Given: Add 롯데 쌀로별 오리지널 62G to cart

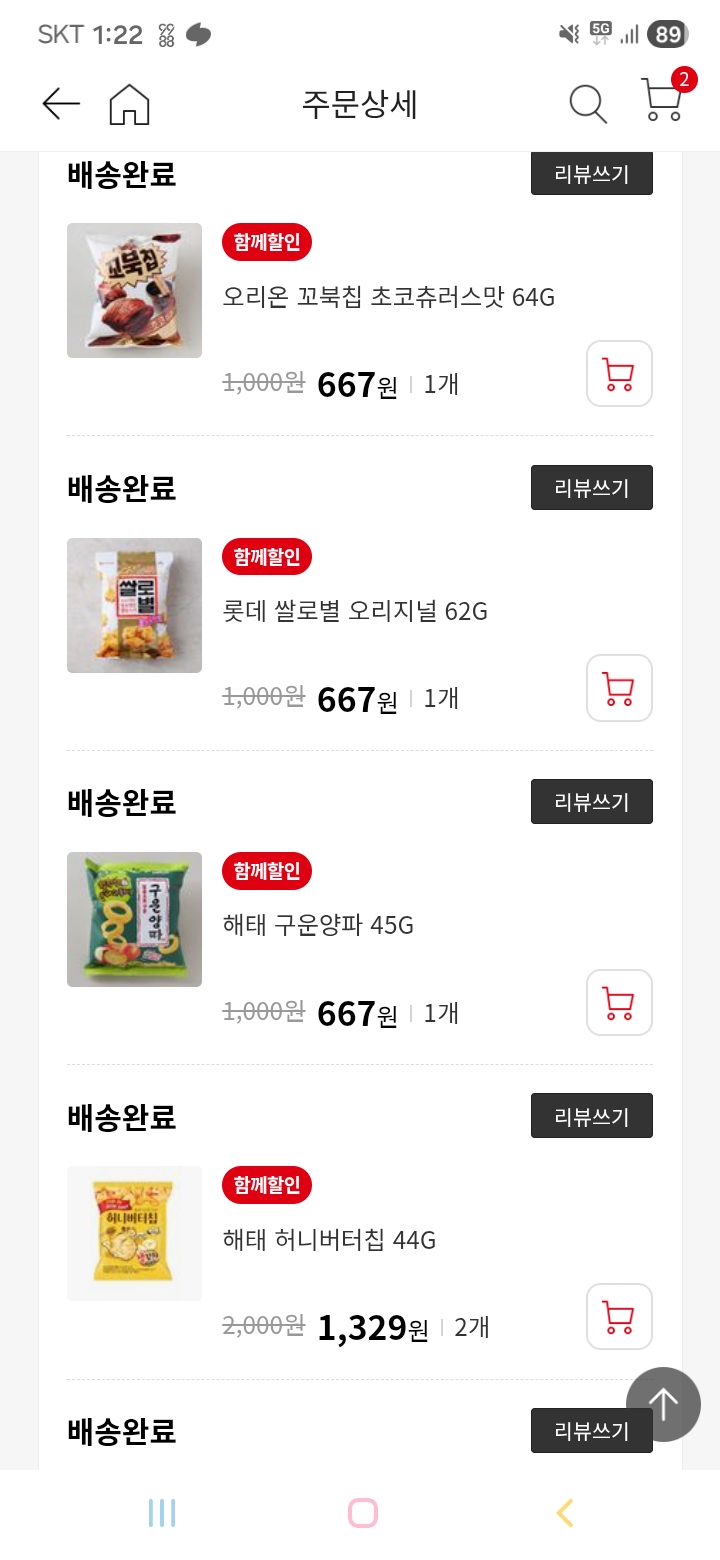Looking at the screenshot, I should 619,688.
